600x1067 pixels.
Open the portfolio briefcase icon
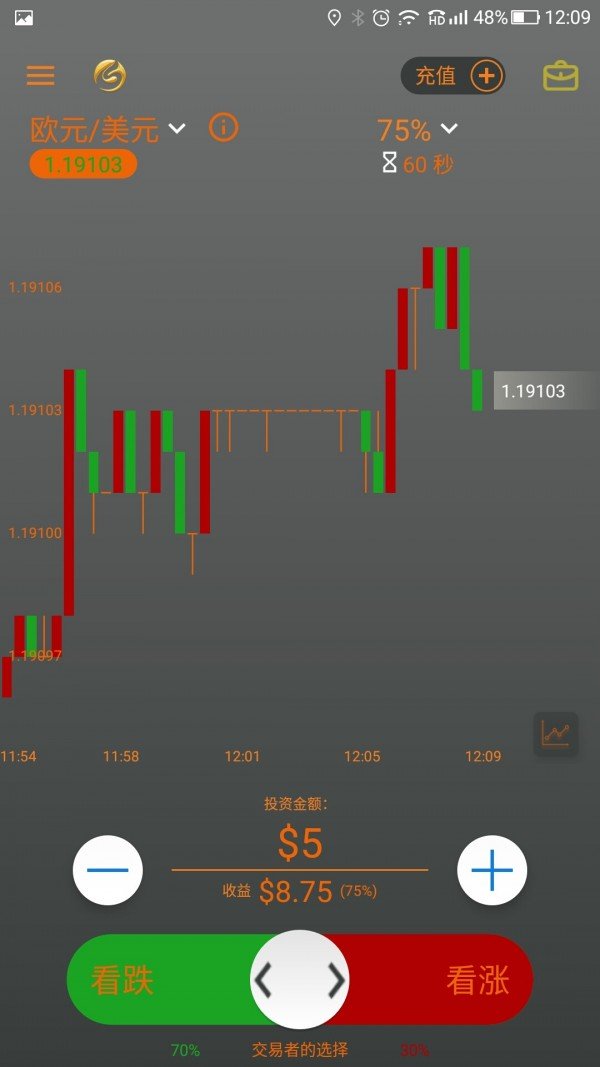[x=560, y=77]
